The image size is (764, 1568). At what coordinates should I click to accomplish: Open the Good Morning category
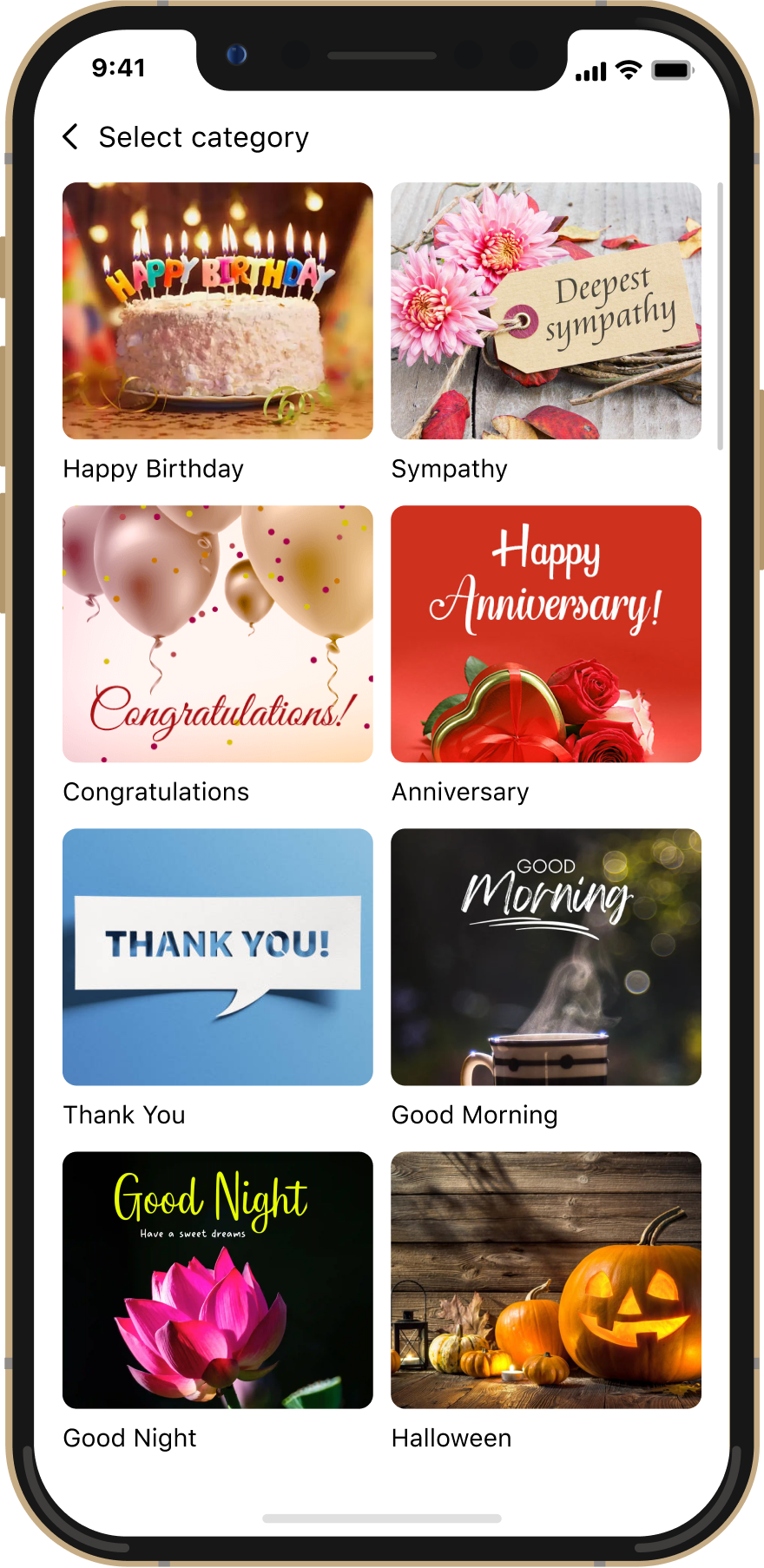(545, 957)
